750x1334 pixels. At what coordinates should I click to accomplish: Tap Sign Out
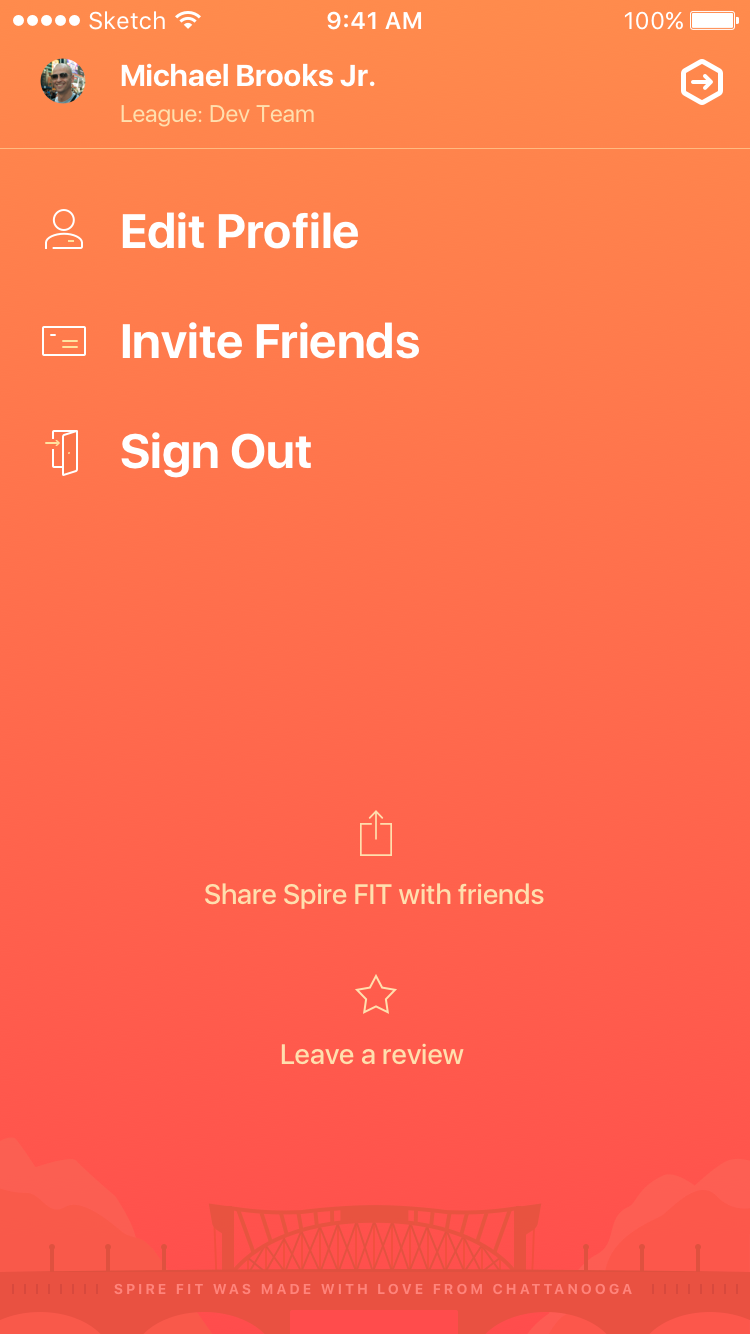215,452
